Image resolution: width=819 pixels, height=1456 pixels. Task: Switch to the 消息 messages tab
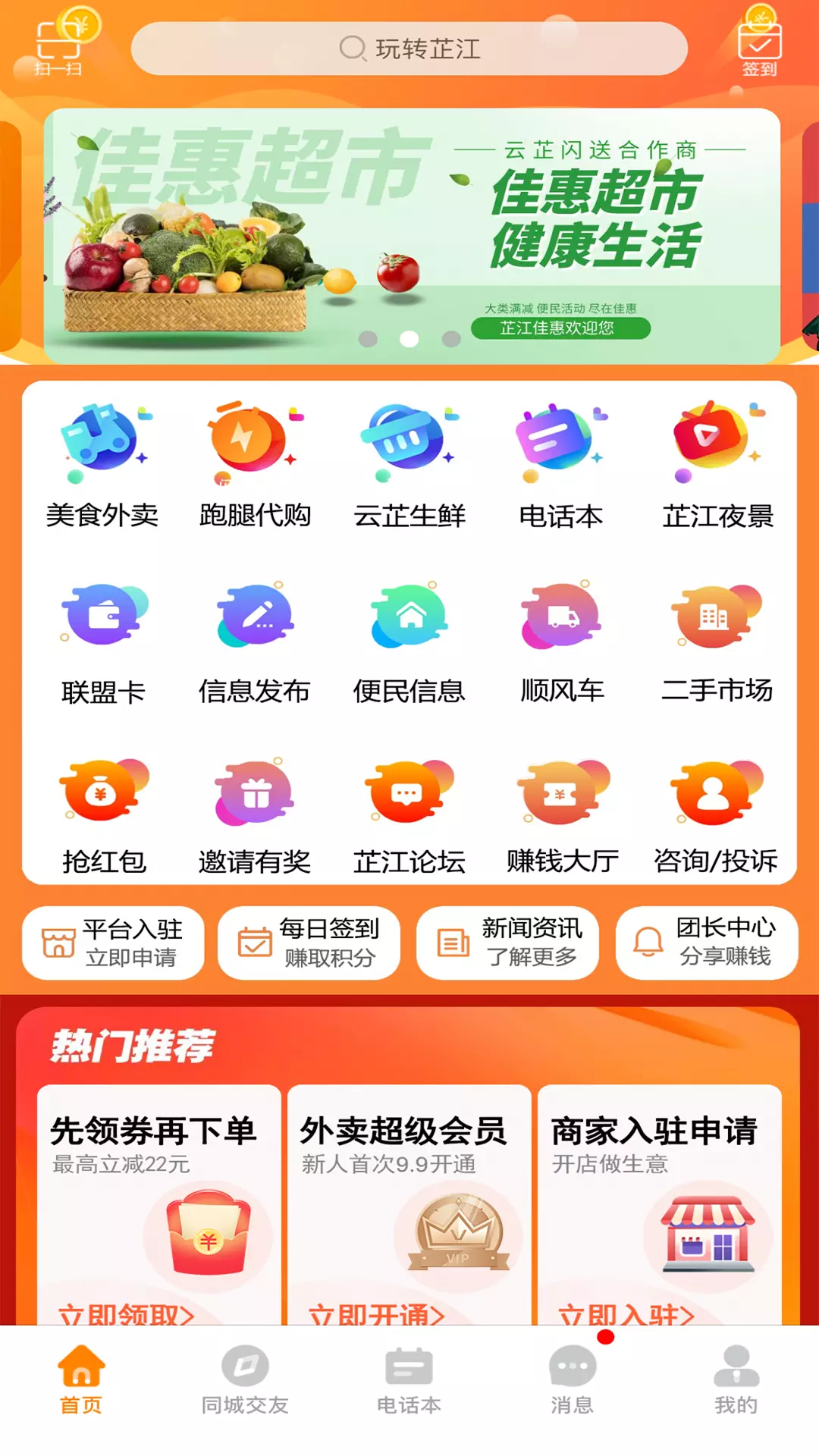point(573,1380)
